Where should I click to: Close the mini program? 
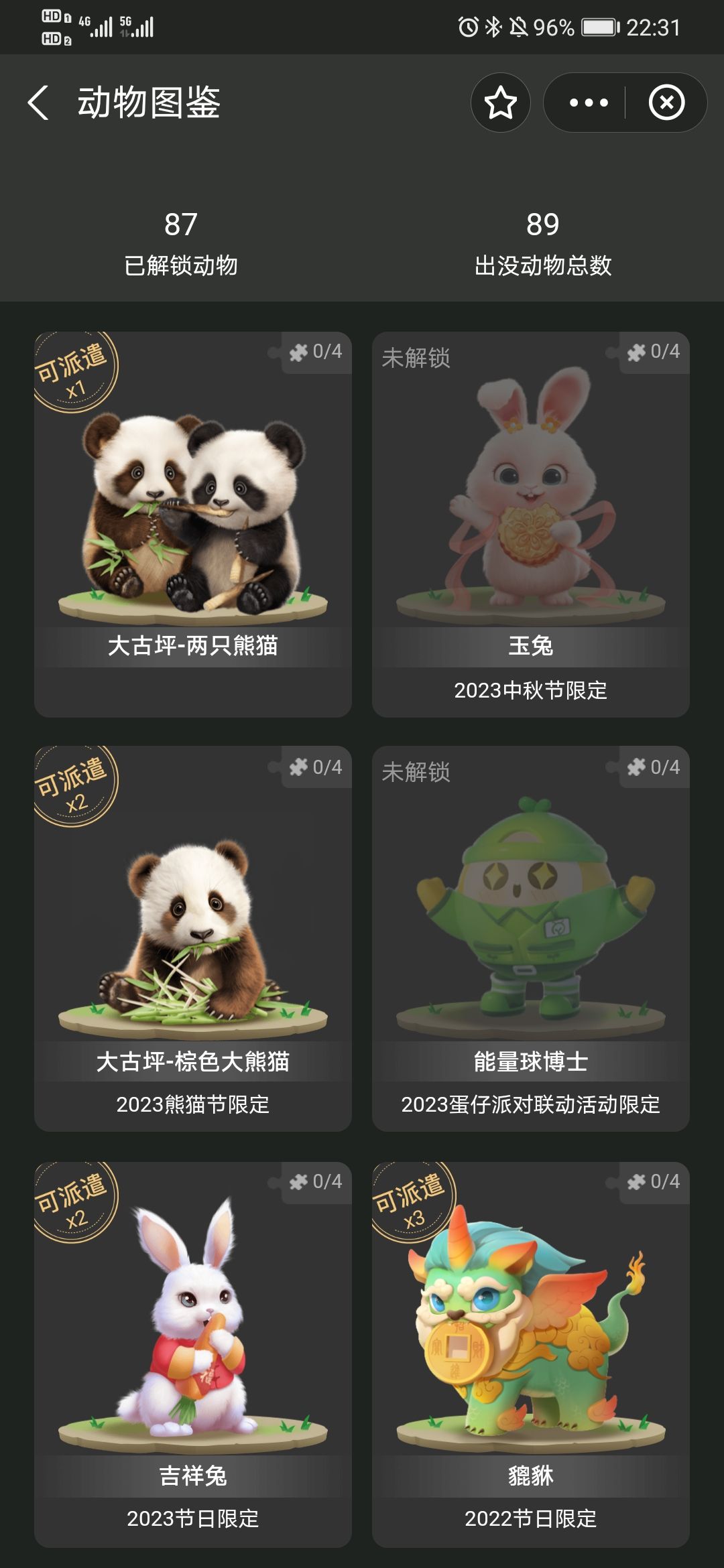pos(666,103)
